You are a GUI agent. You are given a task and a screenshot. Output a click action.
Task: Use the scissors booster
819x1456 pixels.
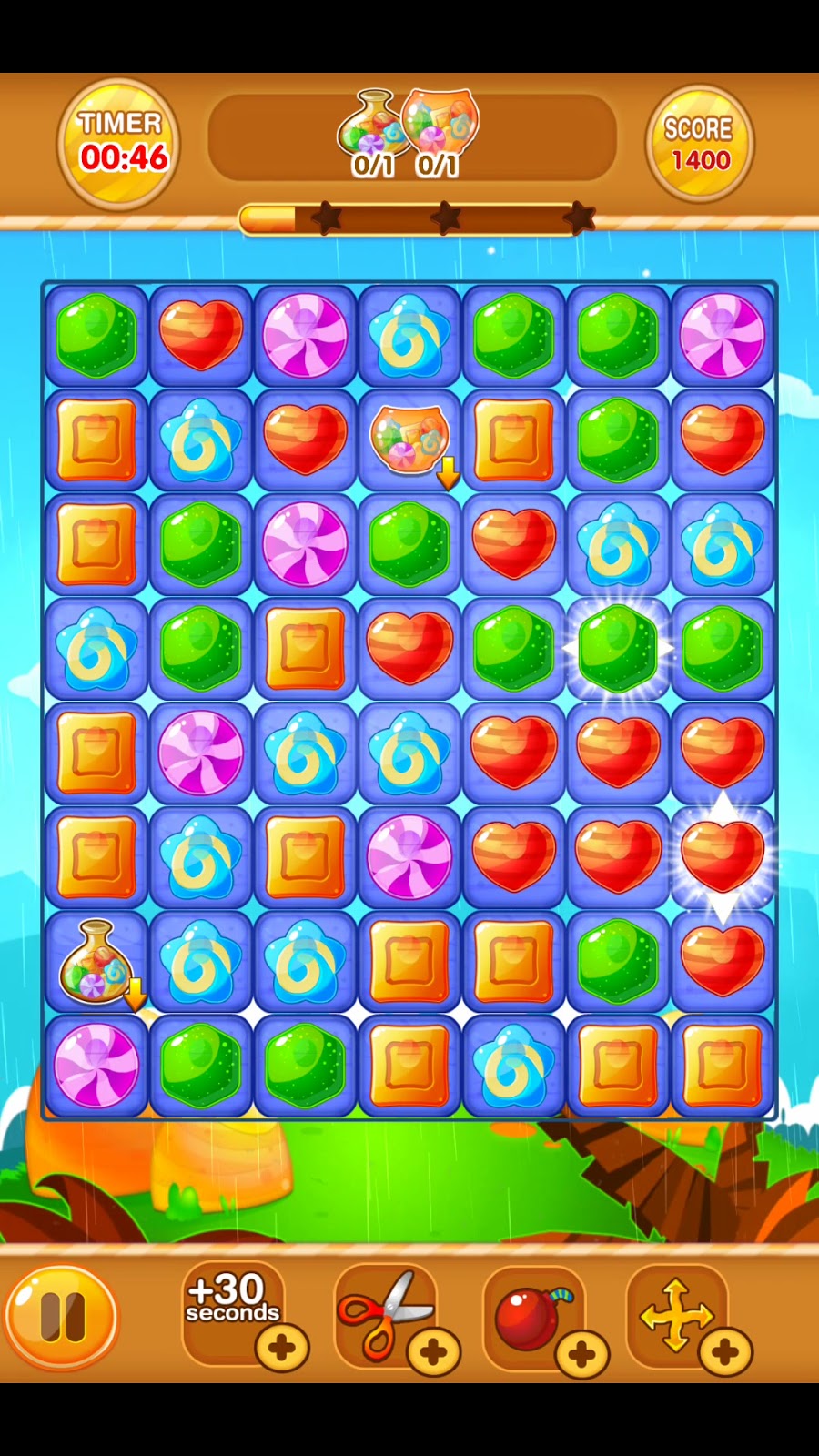coord(385,1315)
